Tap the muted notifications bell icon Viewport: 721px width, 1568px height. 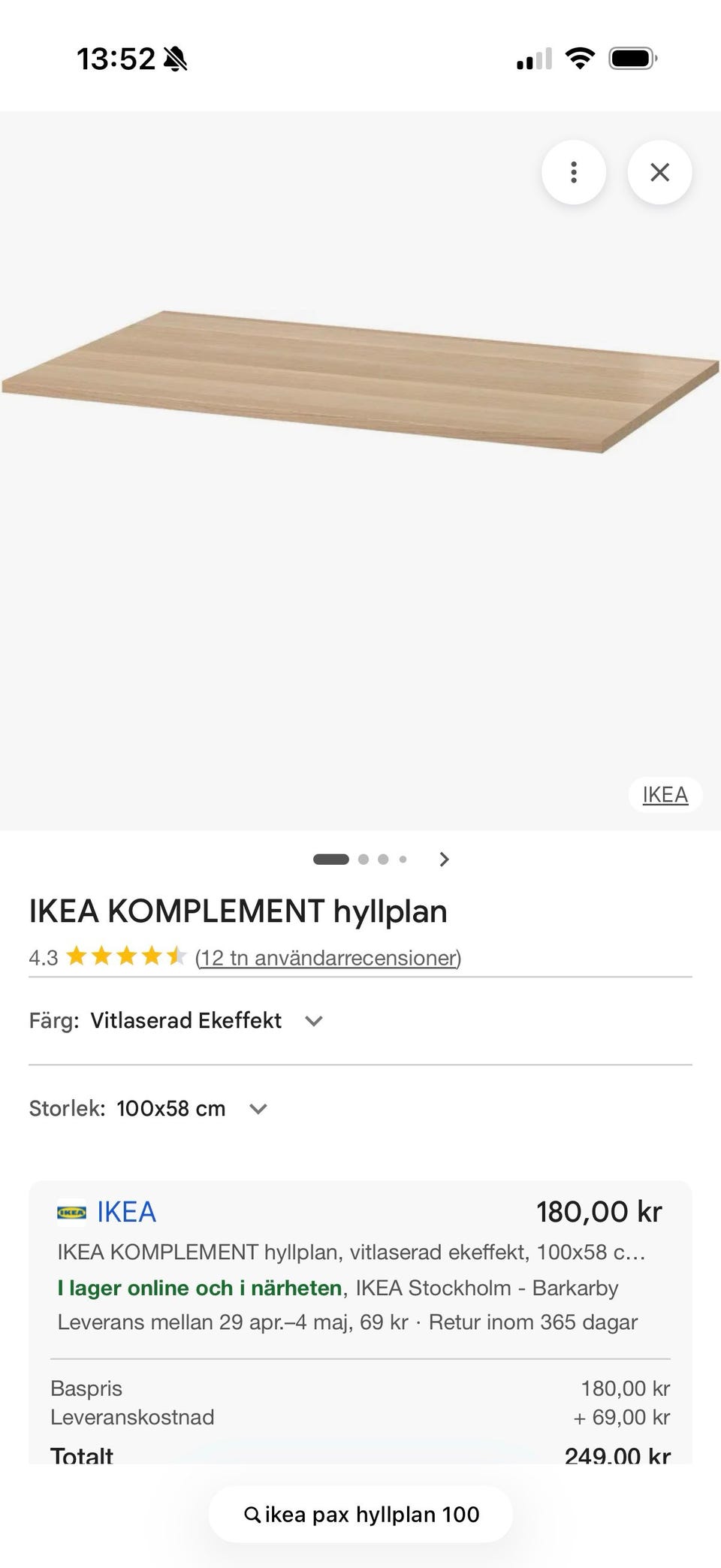point(173,59)
